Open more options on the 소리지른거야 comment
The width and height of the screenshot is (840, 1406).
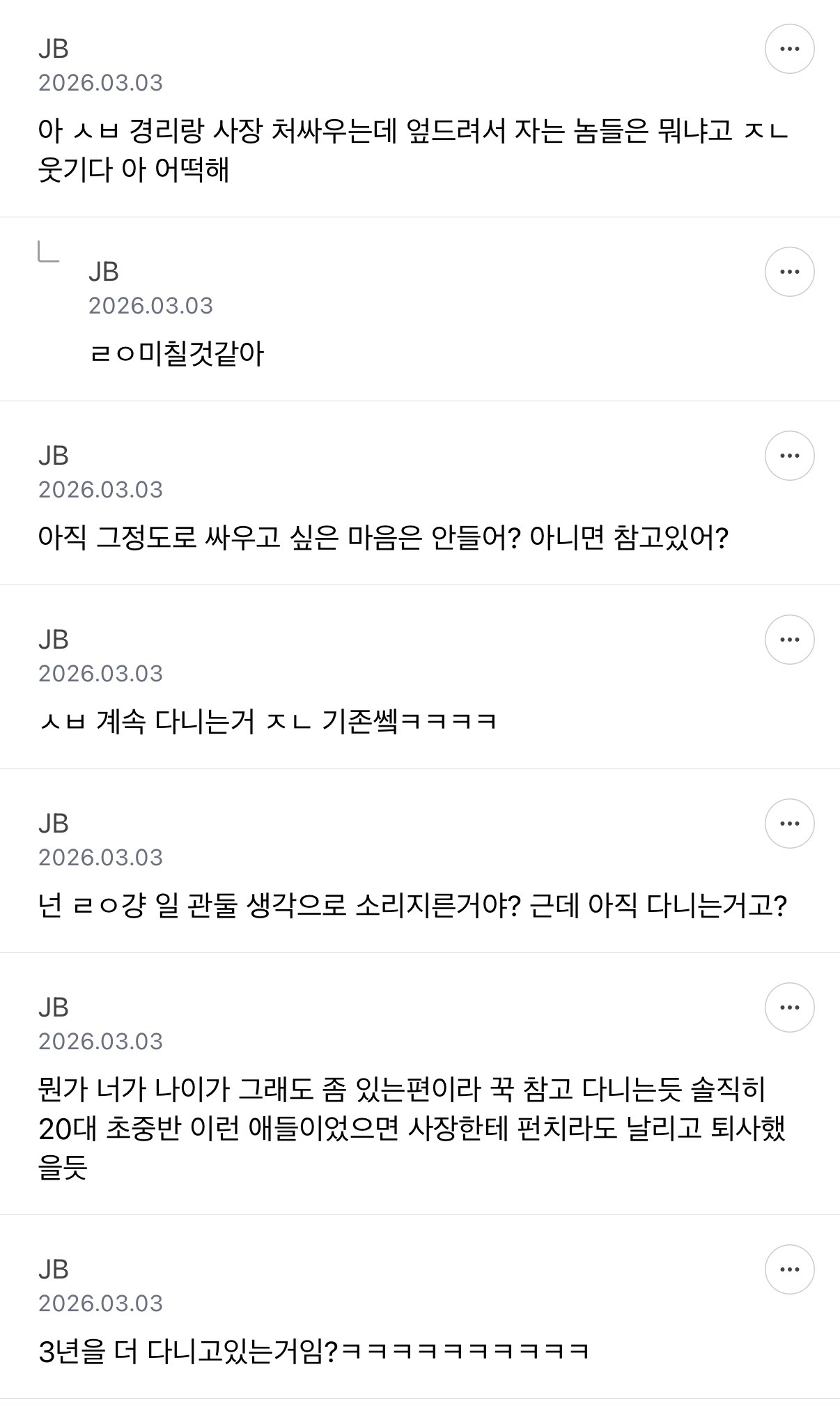(x=789, y=824)
